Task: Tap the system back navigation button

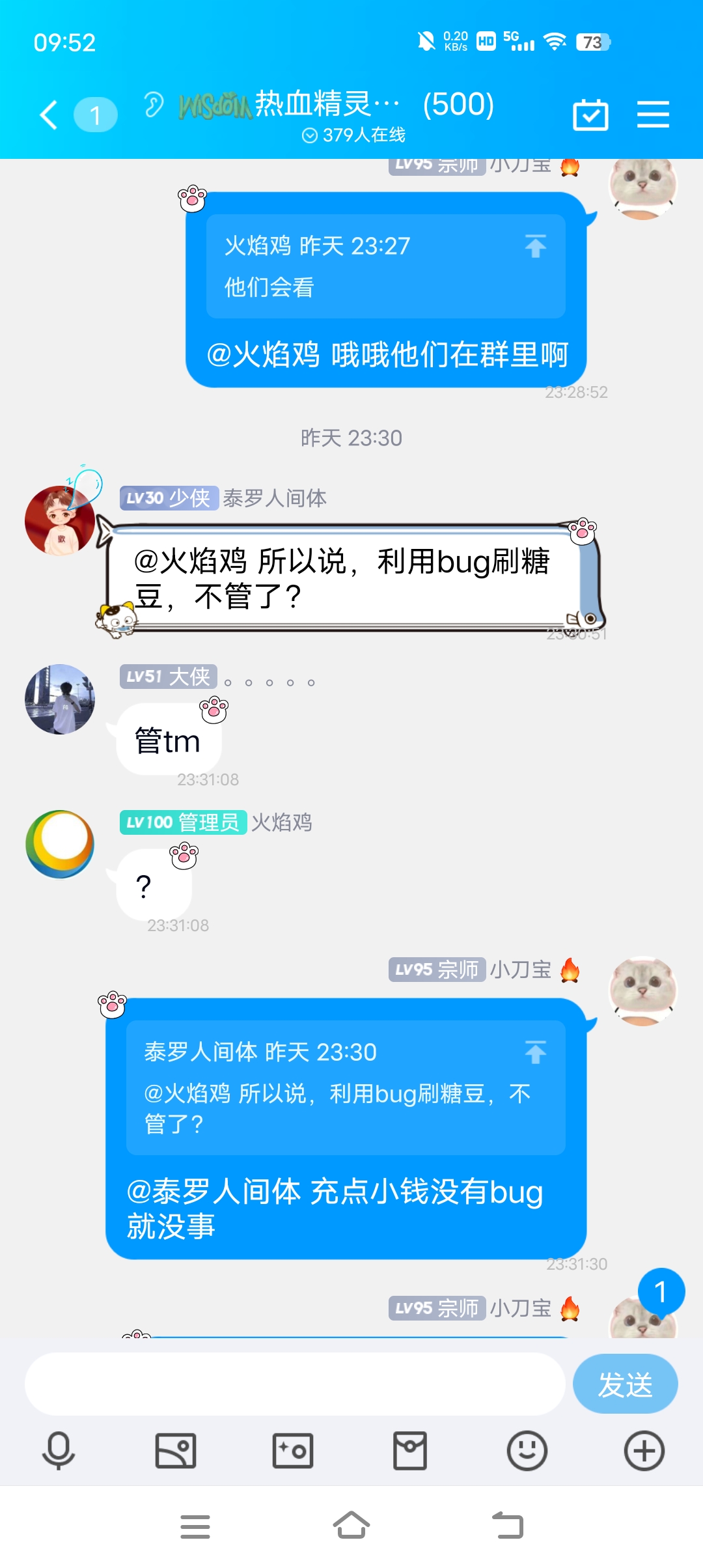Action: 508,1526
